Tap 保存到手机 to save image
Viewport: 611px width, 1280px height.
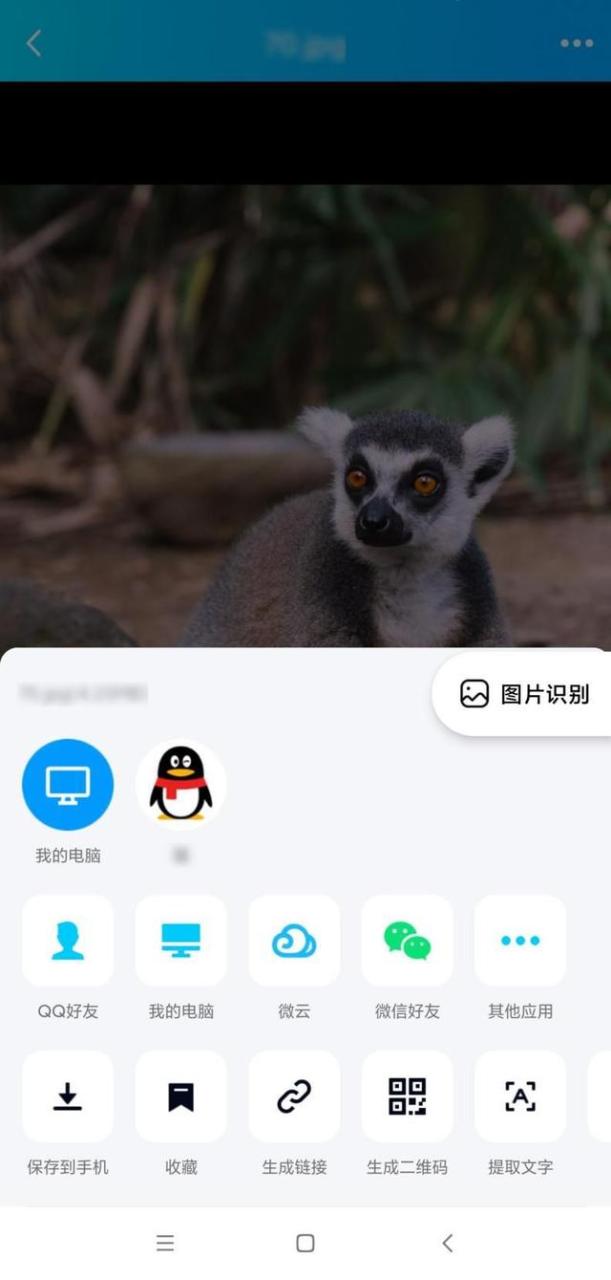[x=68, y=1097]
